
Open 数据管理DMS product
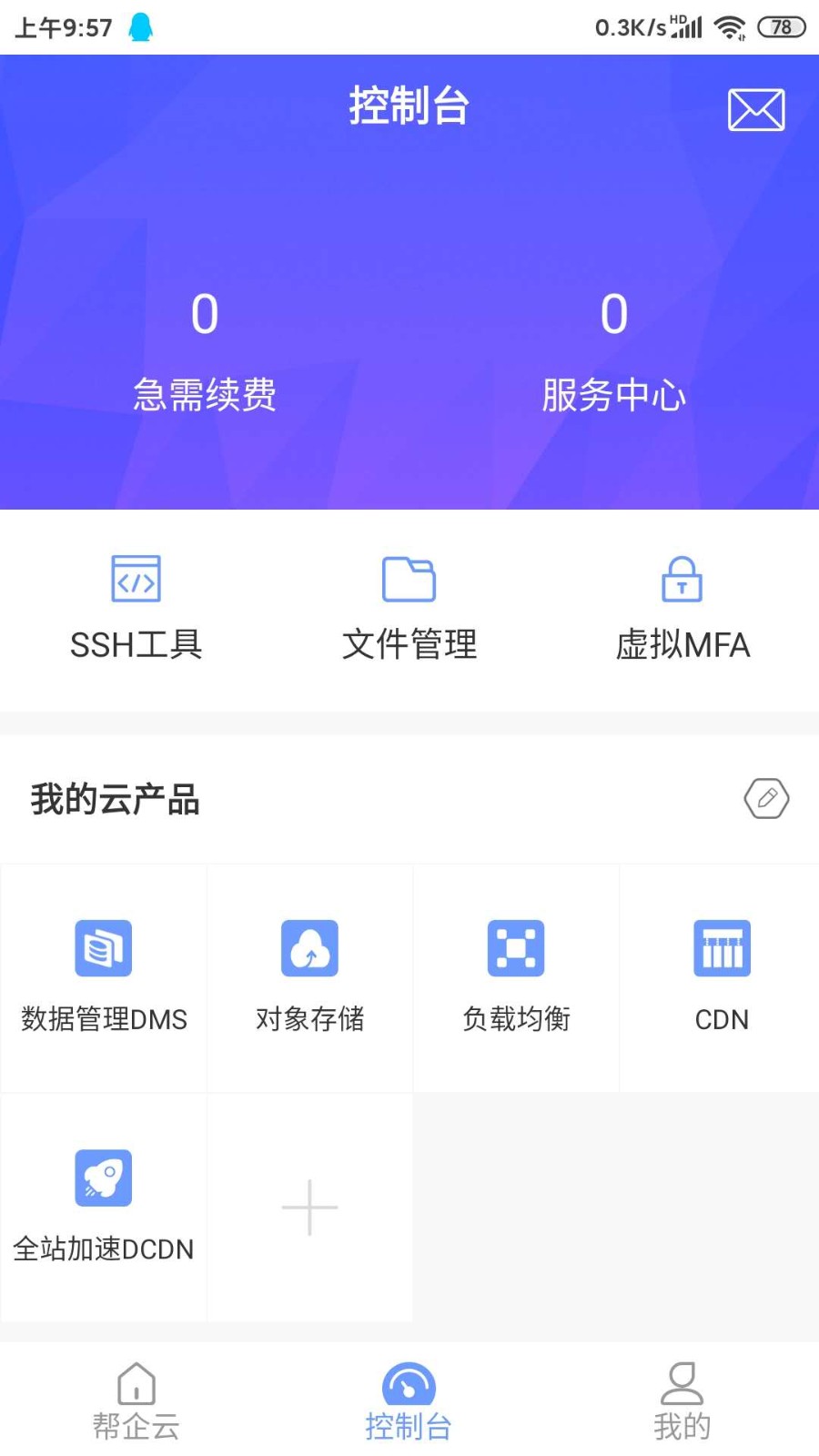click(x=104, y=978)
